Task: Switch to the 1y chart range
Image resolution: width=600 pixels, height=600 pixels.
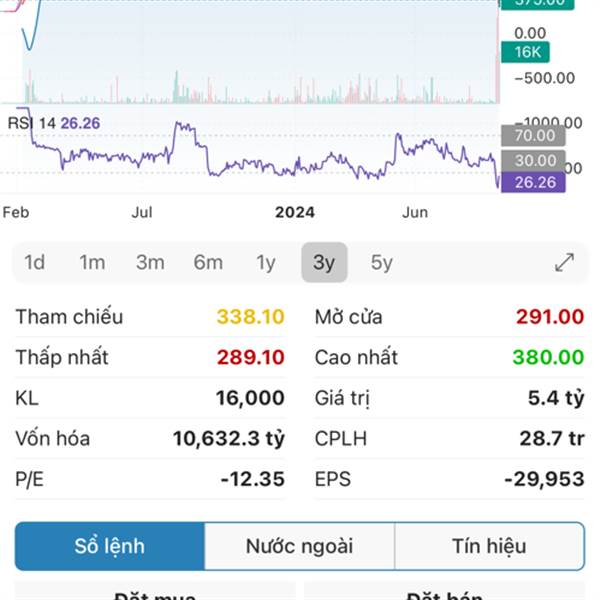Action: pos(265,263)
